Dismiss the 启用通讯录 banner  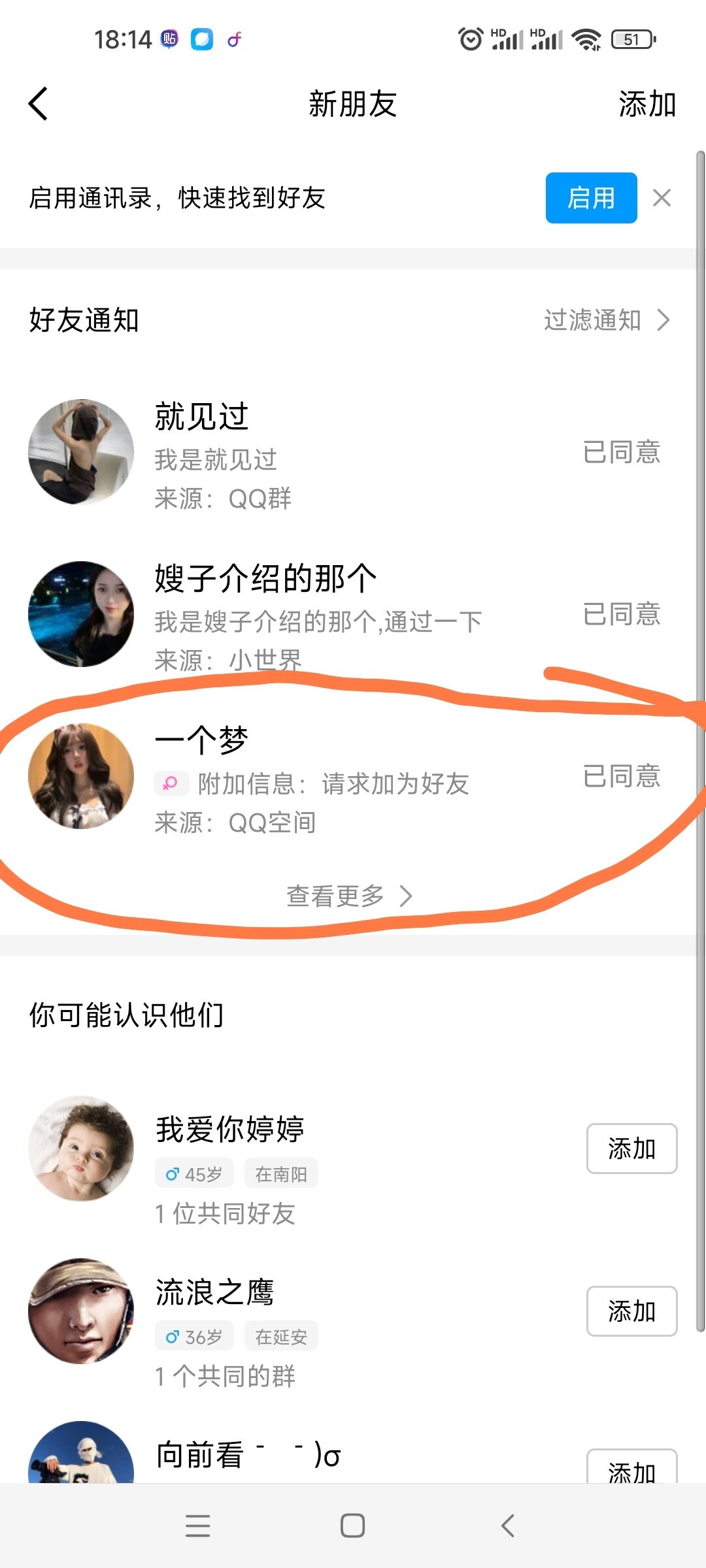(x=662, y=198)
